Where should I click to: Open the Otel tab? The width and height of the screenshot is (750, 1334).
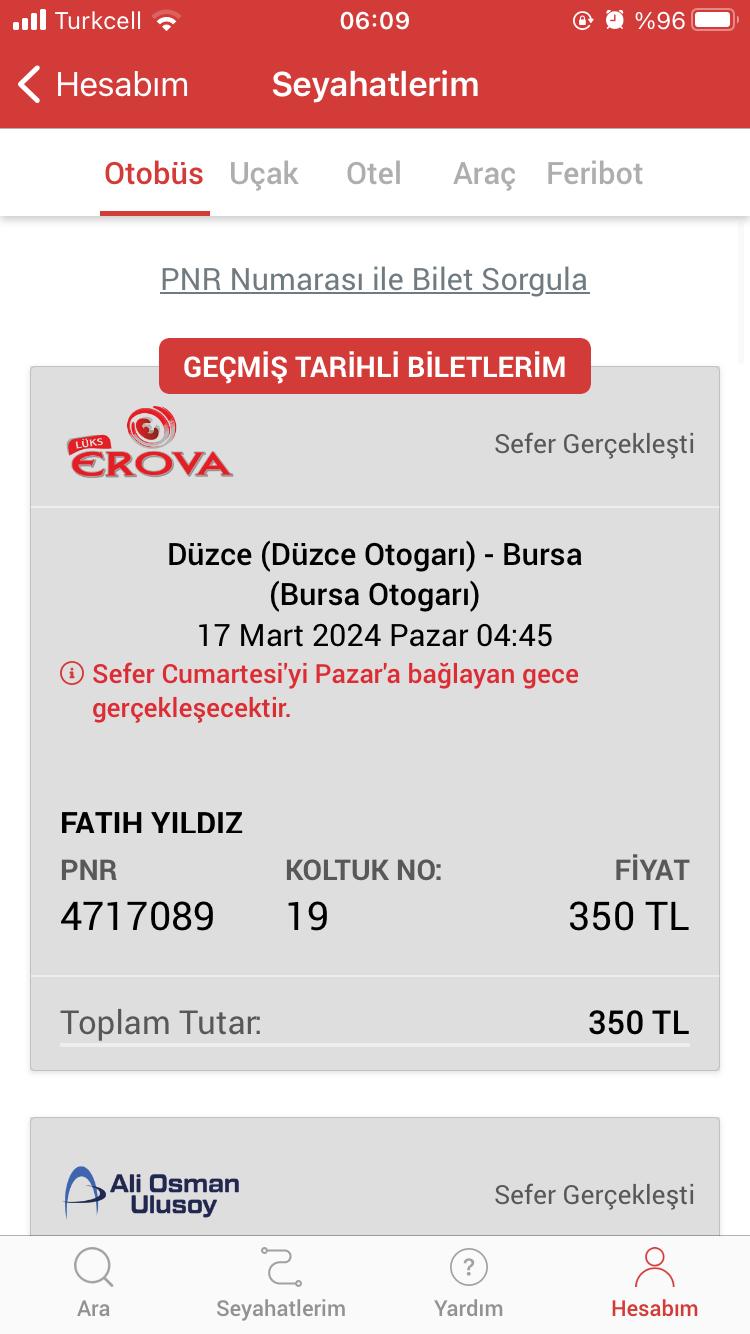click(373, 173)
